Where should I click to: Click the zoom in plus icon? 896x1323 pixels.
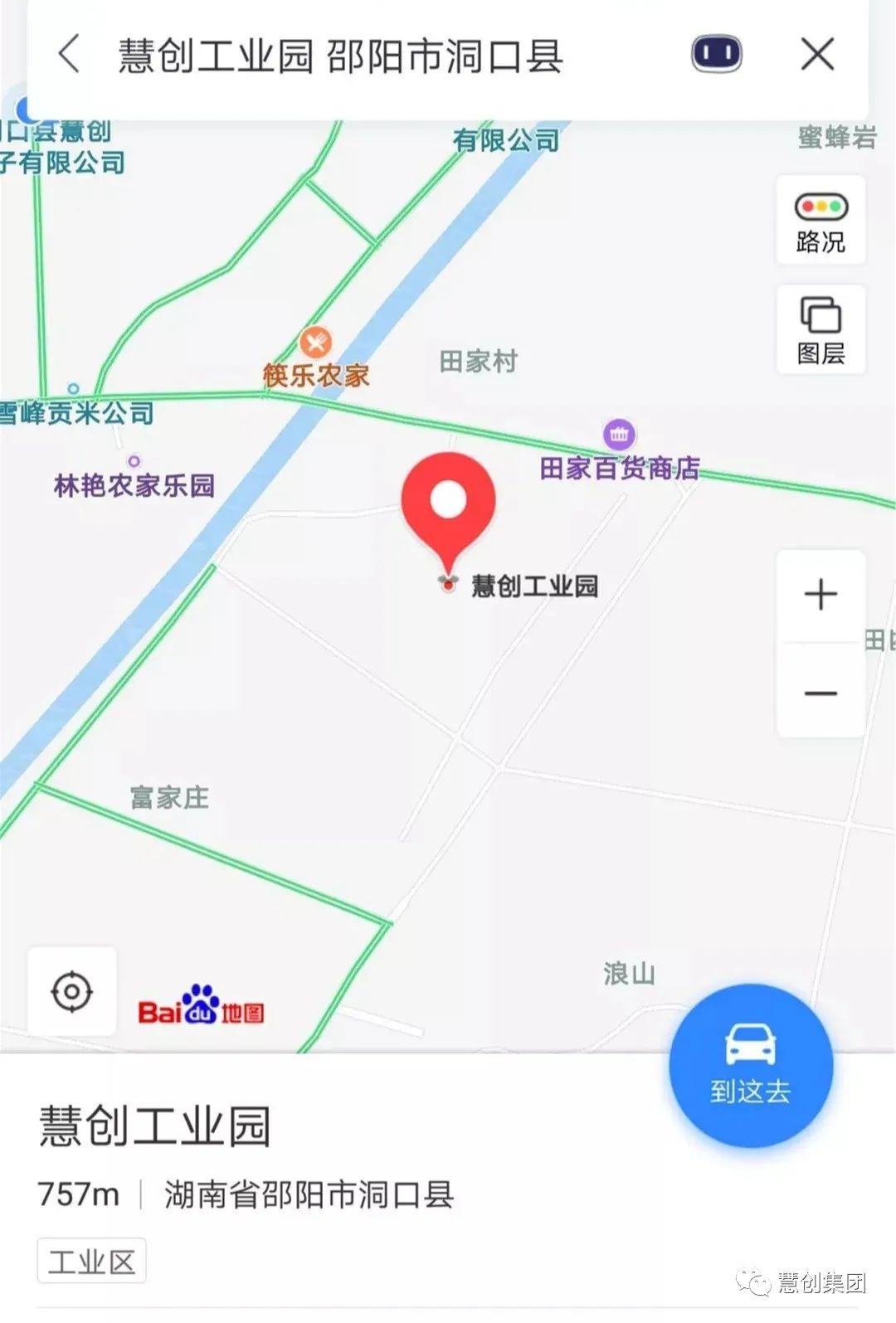820,592
